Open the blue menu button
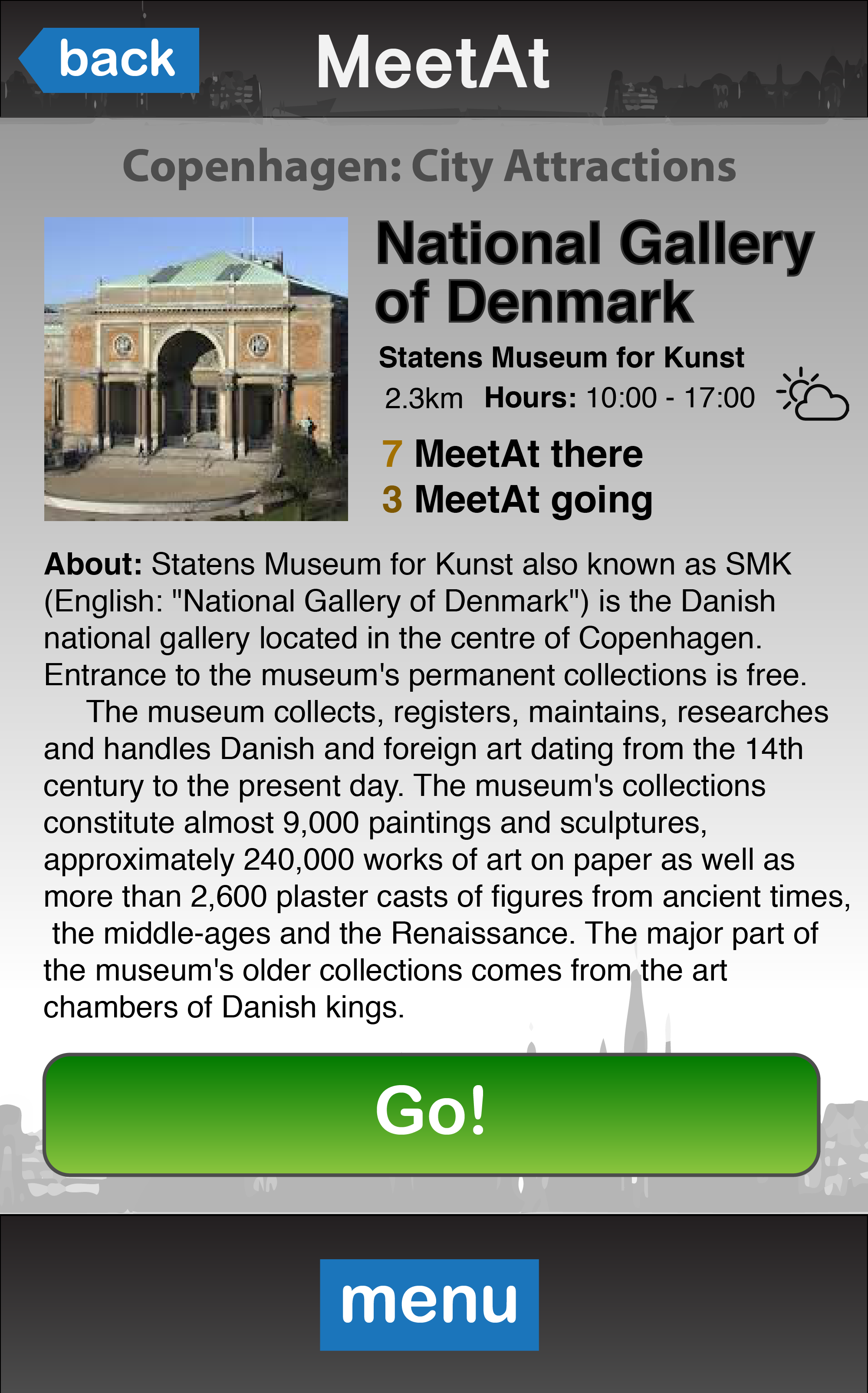This screenshot has height=1393, width=868. pyautogui.click(x=429, y=1304)
